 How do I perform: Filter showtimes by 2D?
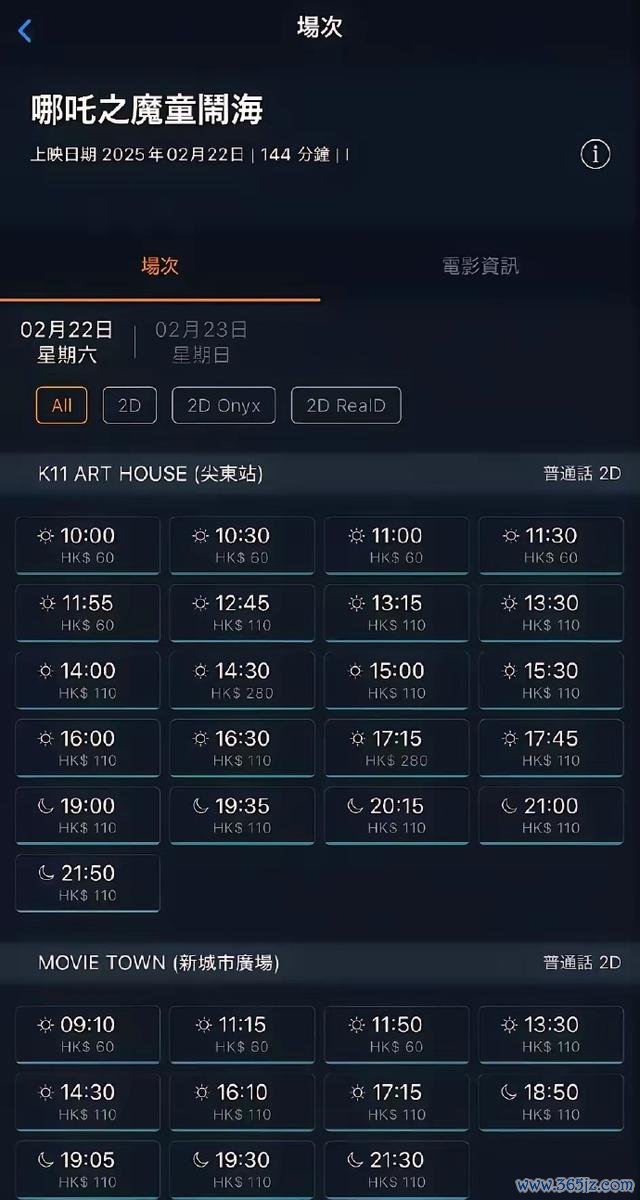tap(130, 406)
